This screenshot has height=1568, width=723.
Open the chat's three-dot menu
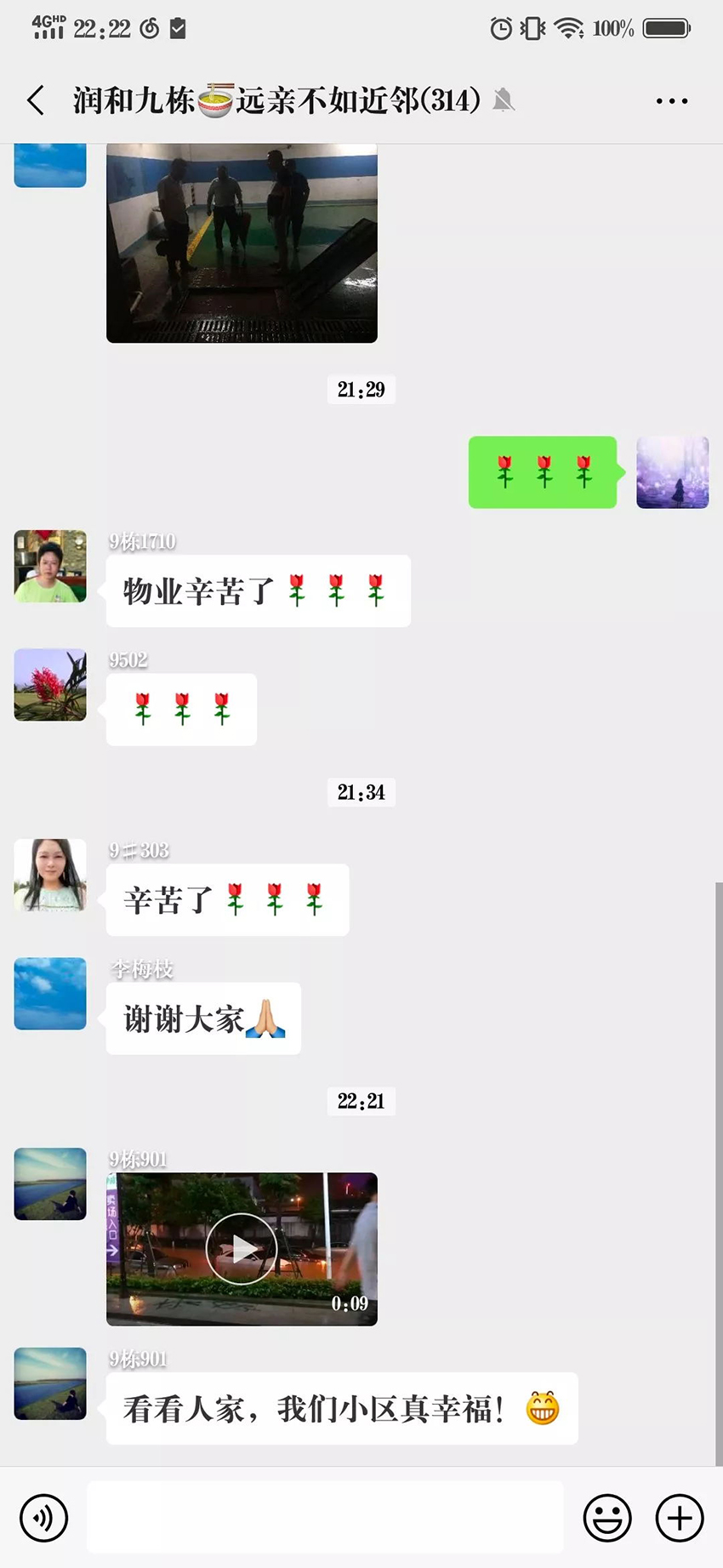pyautogui.click(x=671, y=101)
